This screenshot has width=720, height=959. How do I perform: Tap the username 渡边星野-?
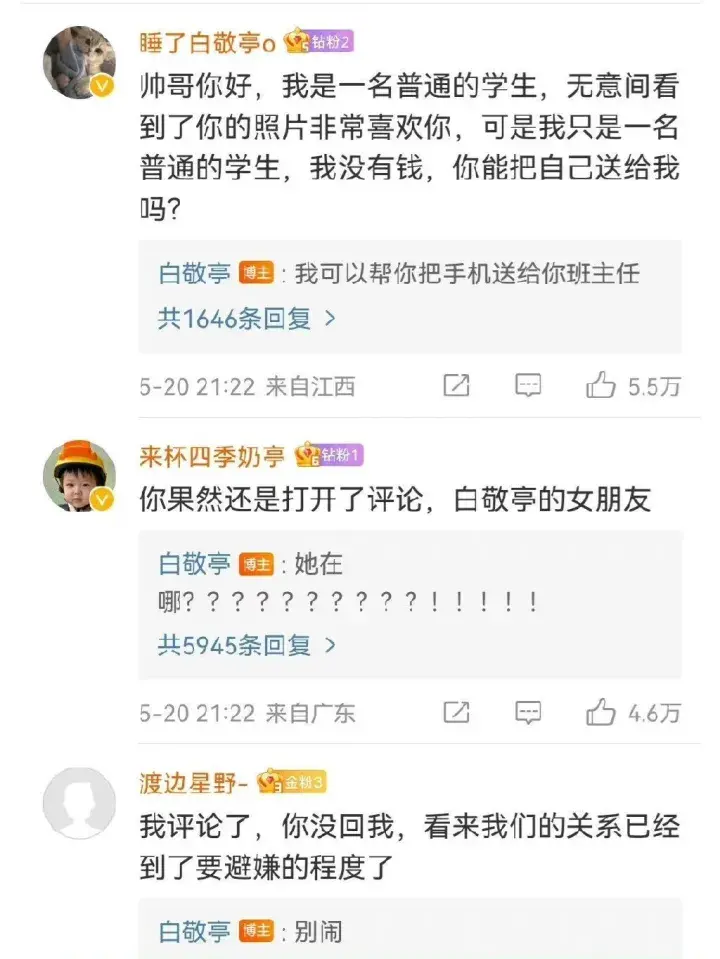pos(194,782)
